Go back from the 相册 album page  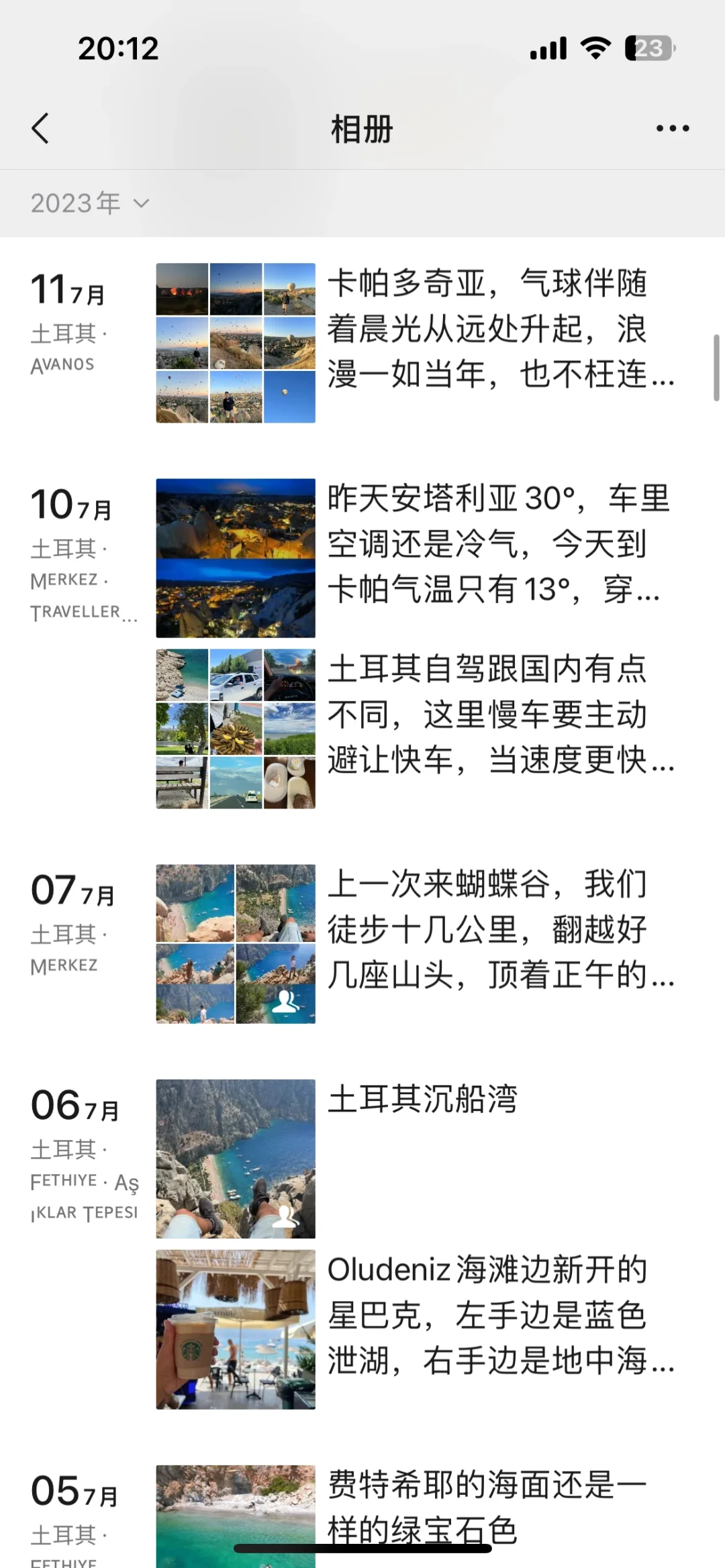(40, 128)
